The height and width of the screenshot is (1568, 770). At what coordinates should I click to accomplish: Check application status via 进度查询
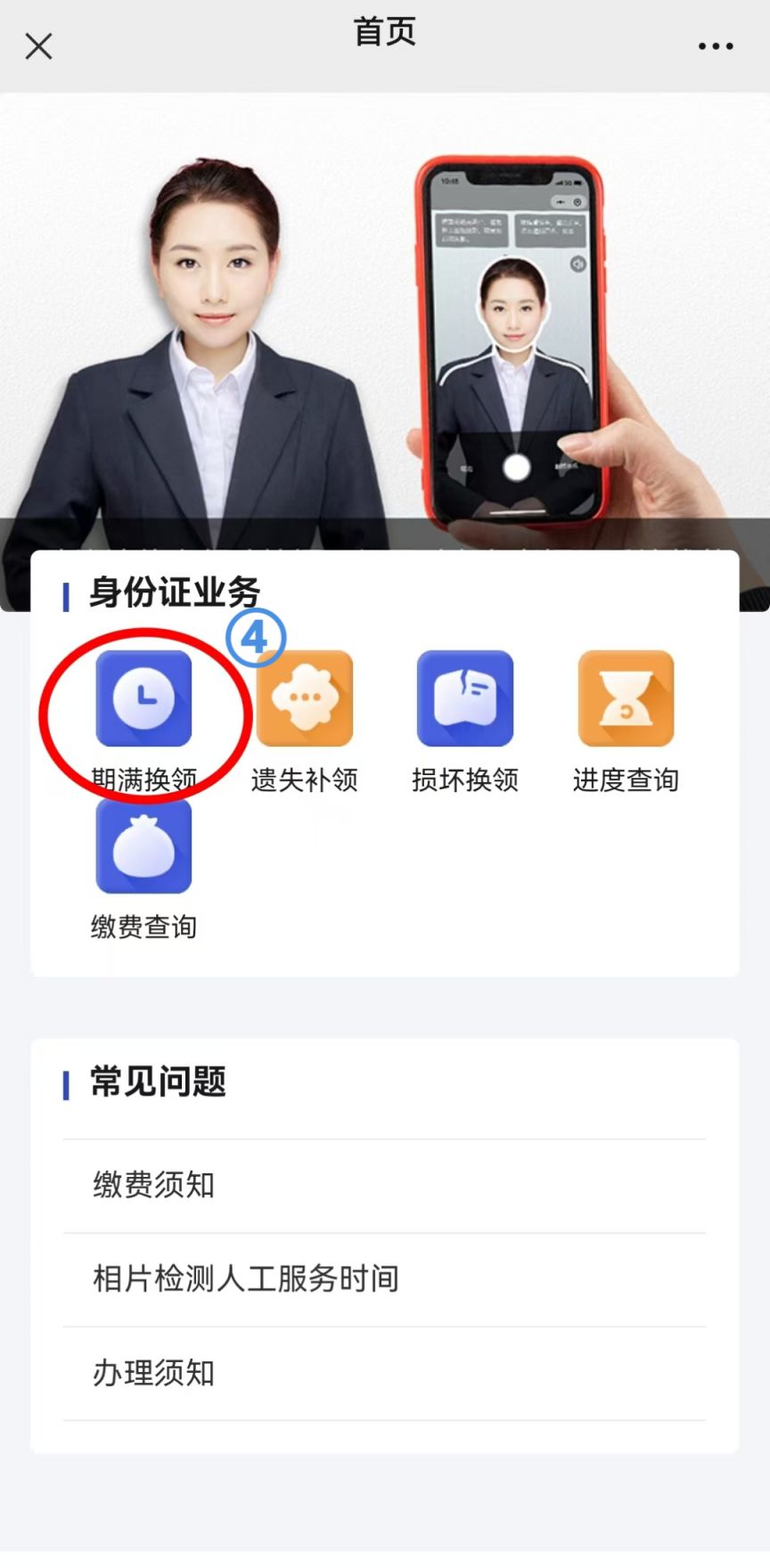point(626,699)
